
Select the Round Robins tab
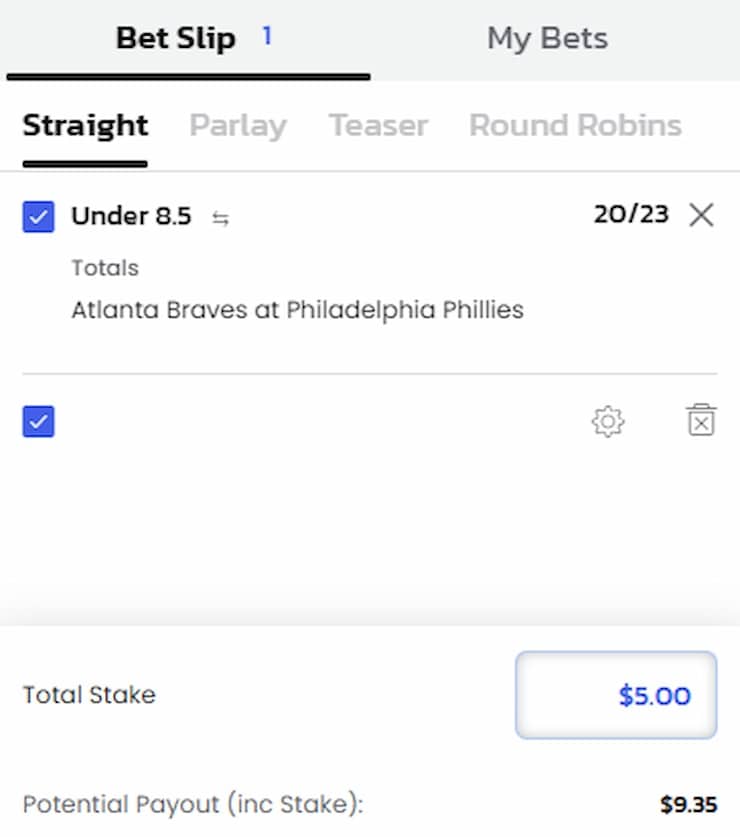pos(575,126)
